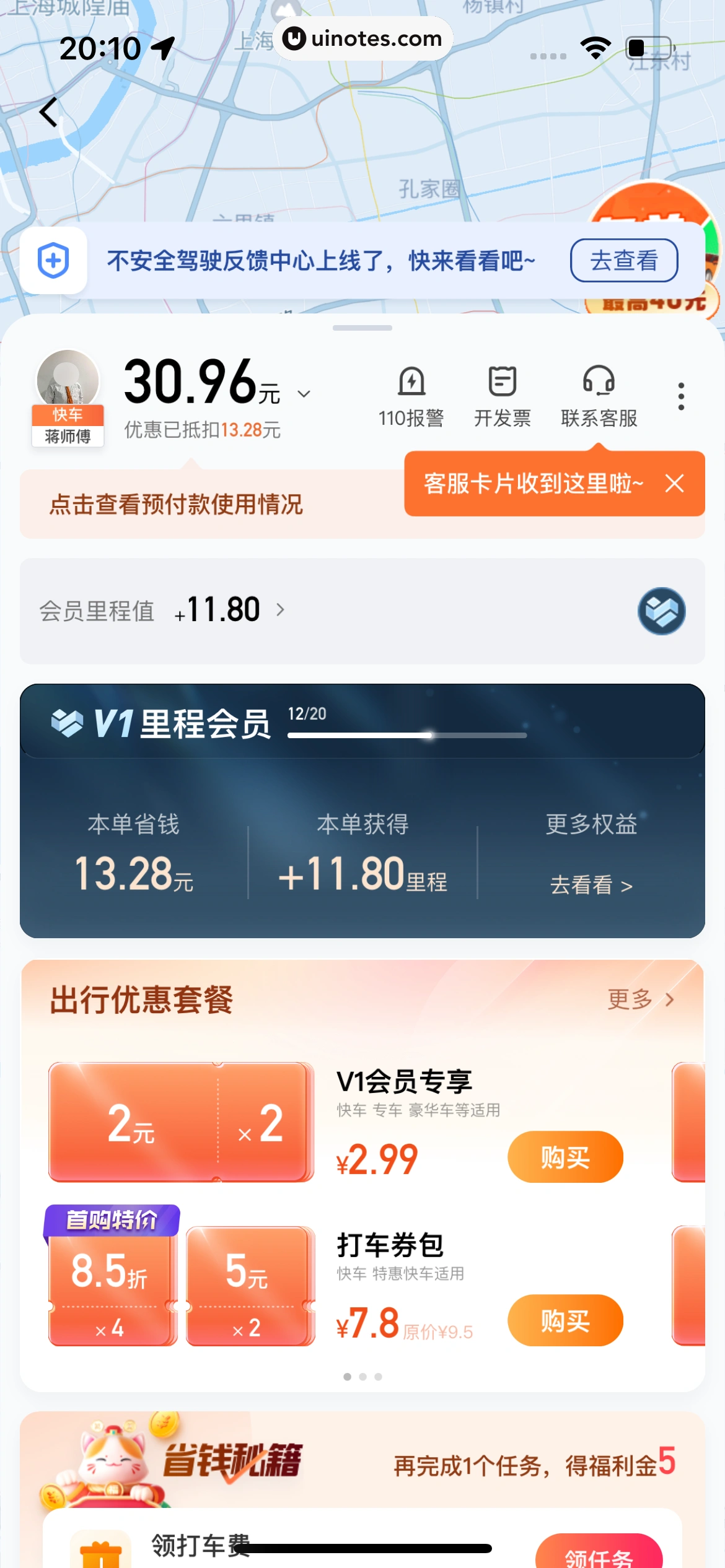Buy the V1会员专享 package for ¥2.99
Screen dimensions: 725x1568
point(565,1157)
